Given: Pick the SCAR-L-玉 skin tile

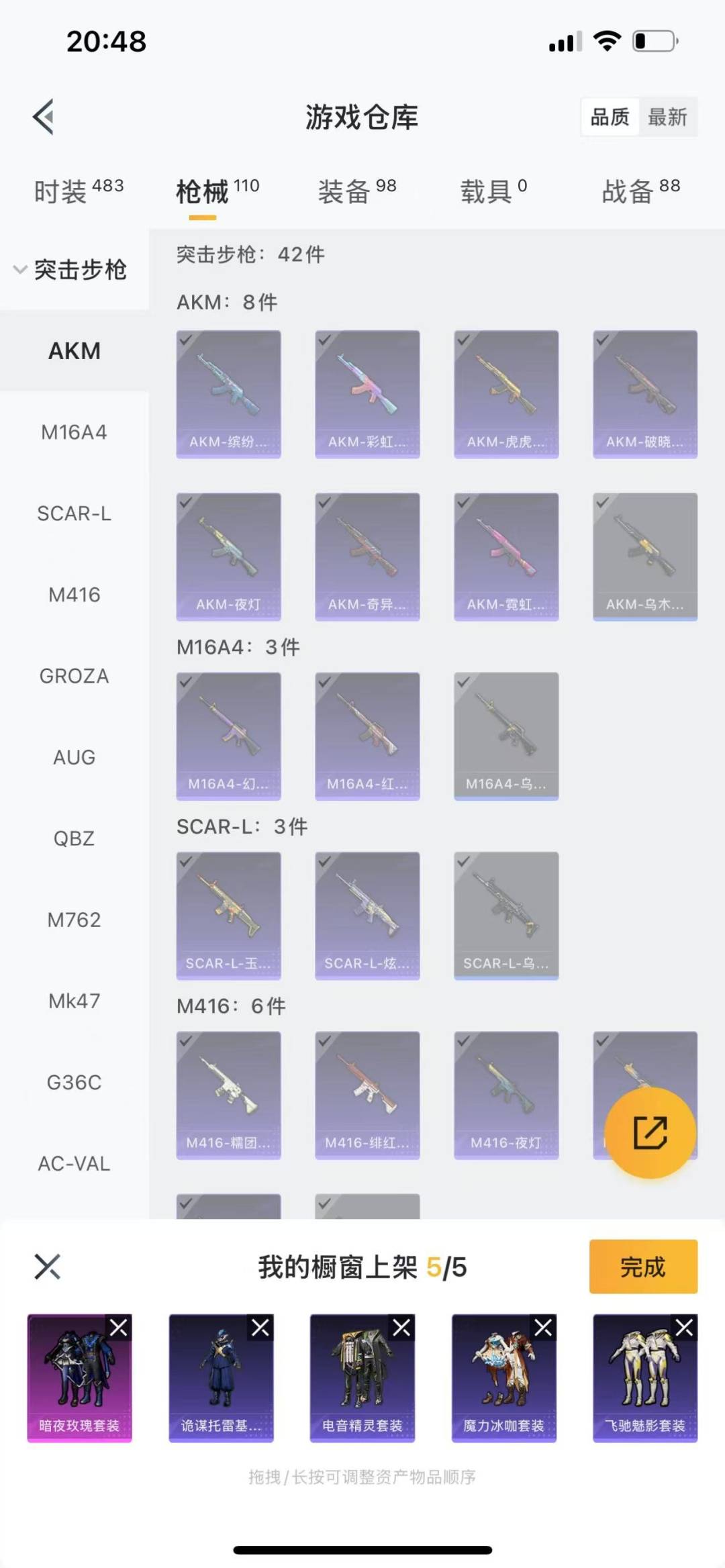Looking at the screenshot, I should click(228, 916).
